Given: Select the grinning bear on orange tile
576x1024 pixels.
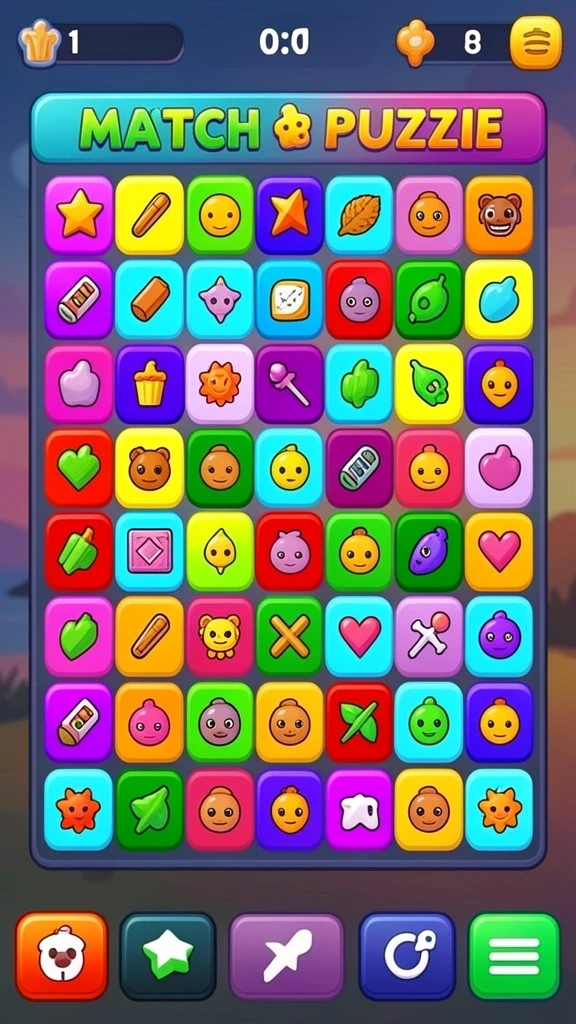Looking at the screenshot, I should pos(500,215).
